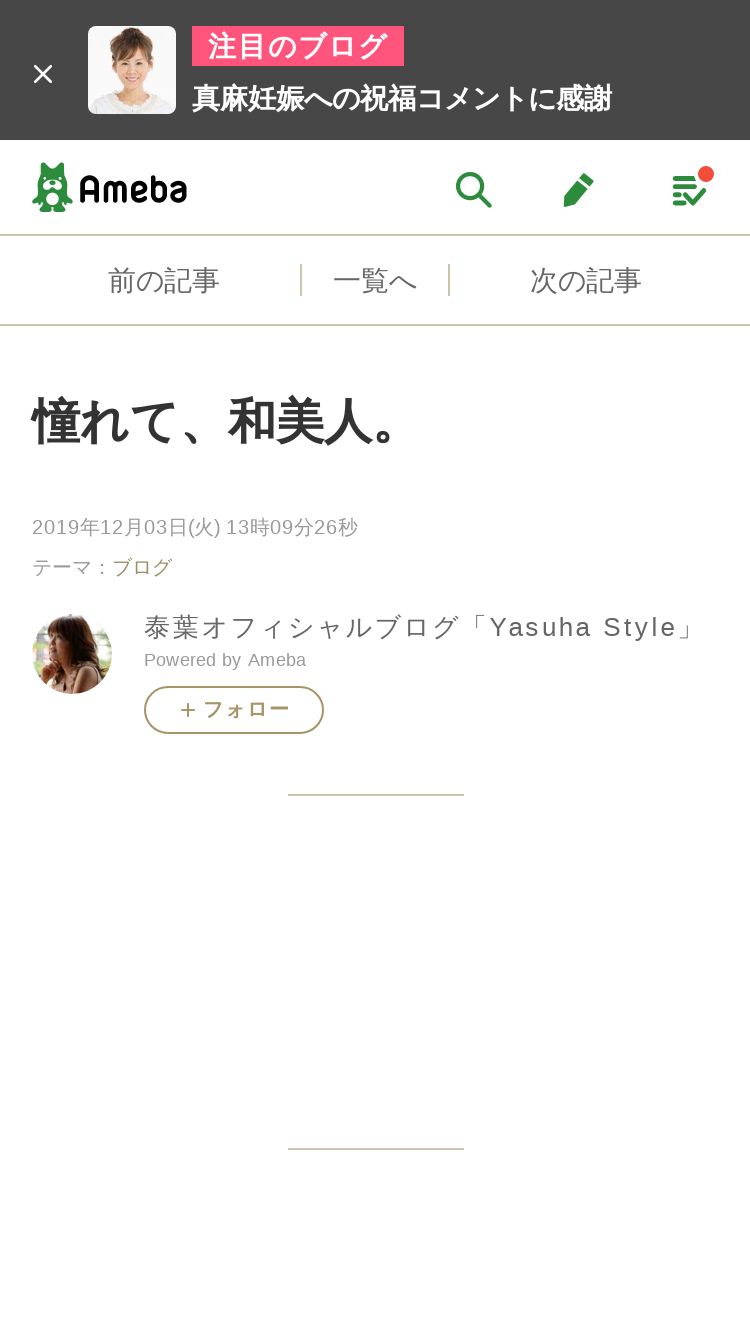Tap the blog author's profile photo
Viewport: 750px width, 1334px height.
(72, 653)
